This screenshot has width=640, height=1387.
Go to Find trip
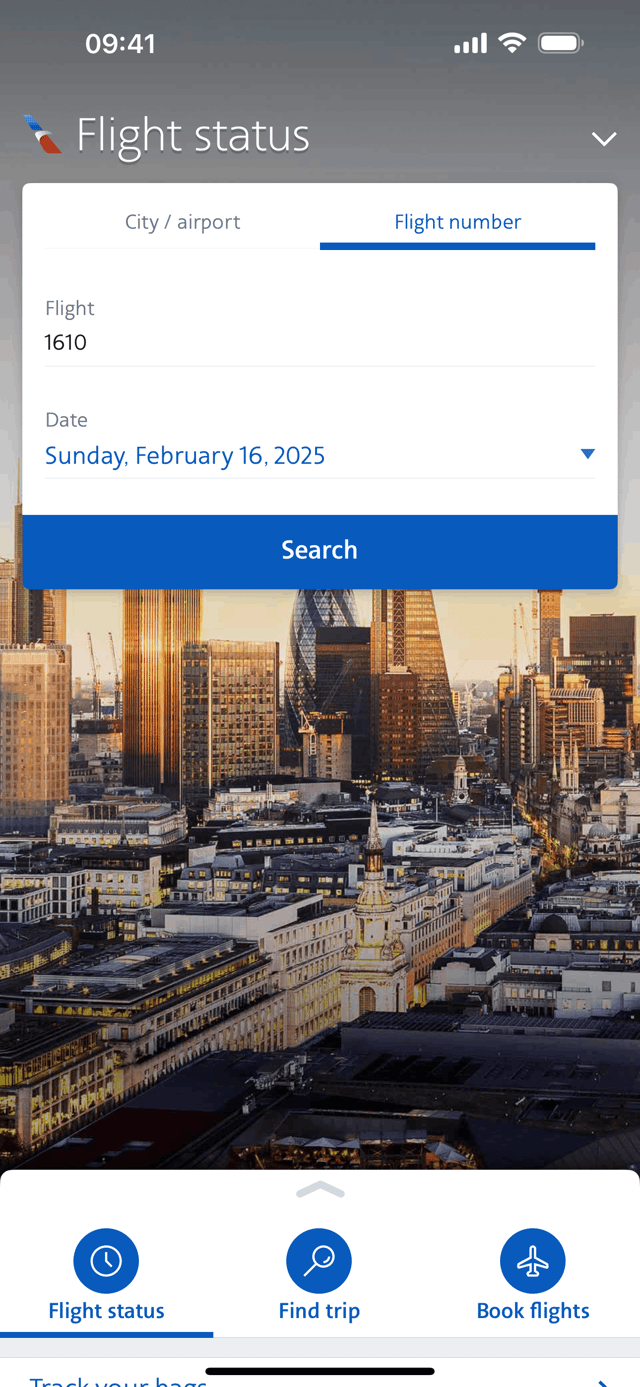319,1276
